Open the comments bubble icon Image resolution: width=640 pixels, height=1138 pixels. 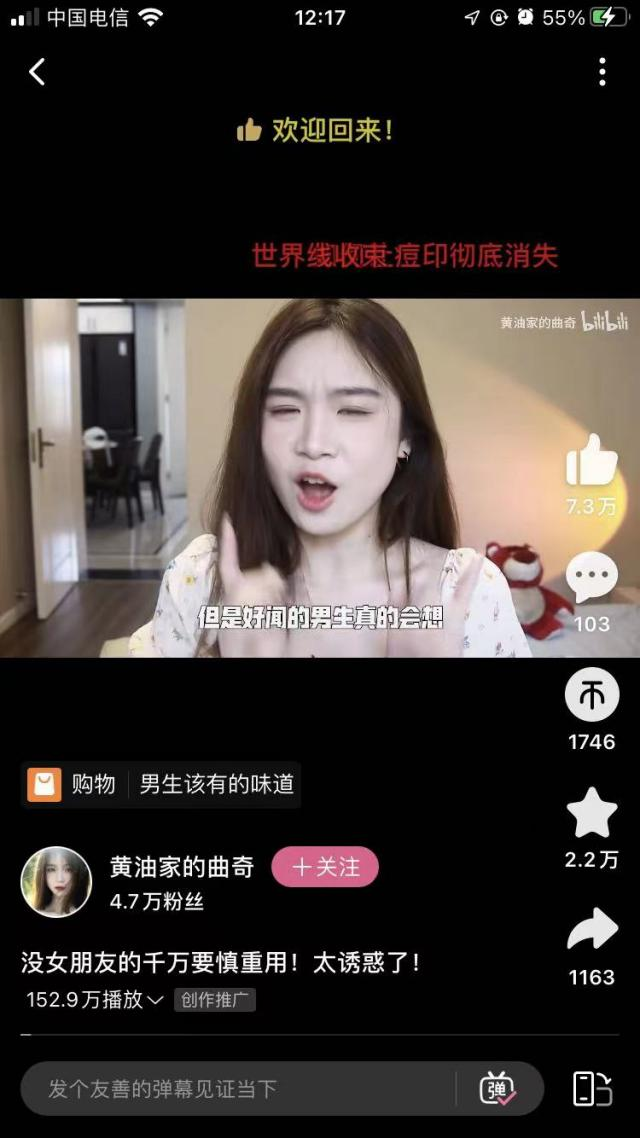tap(592, 578)
